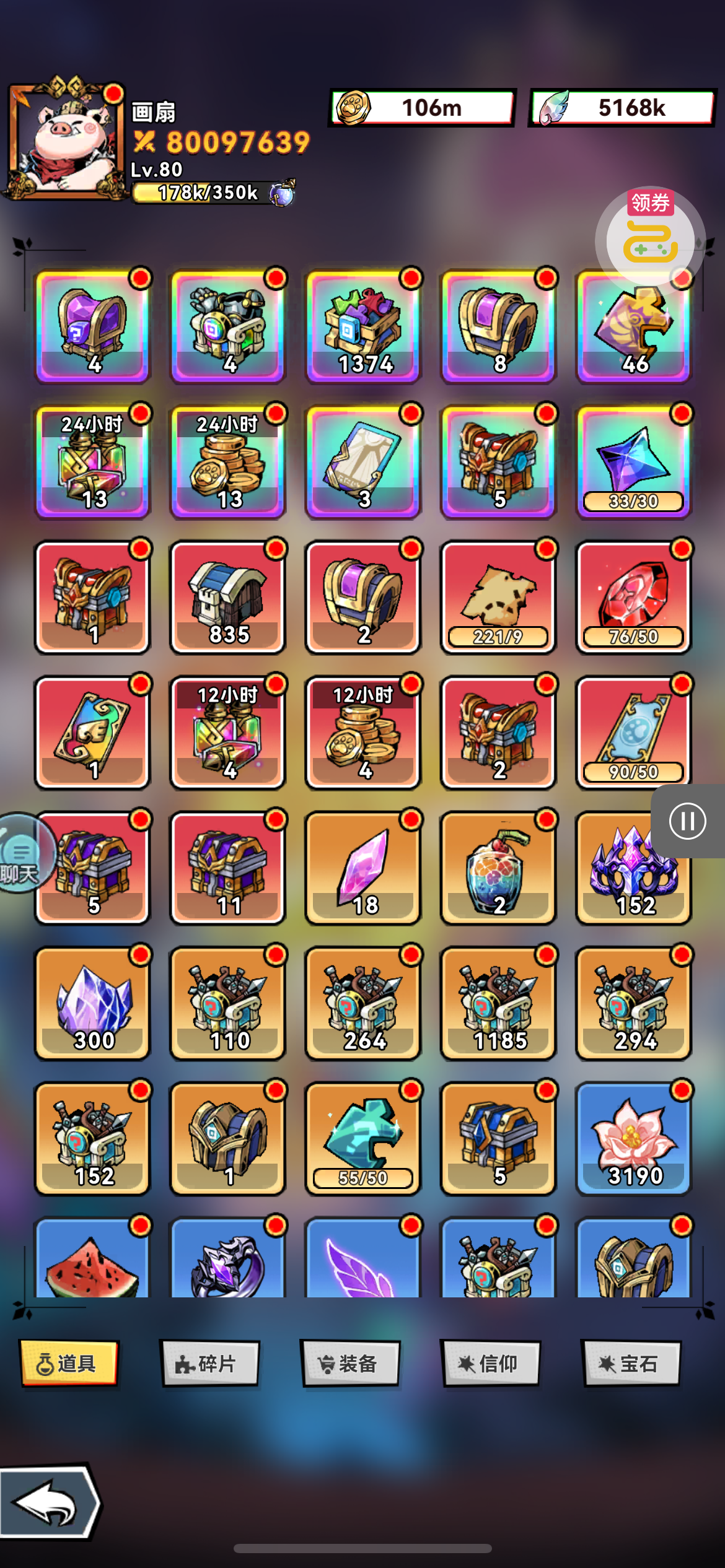Open the 信仰 tab
725x1568 pixels.
click(x=491, y=1363)
